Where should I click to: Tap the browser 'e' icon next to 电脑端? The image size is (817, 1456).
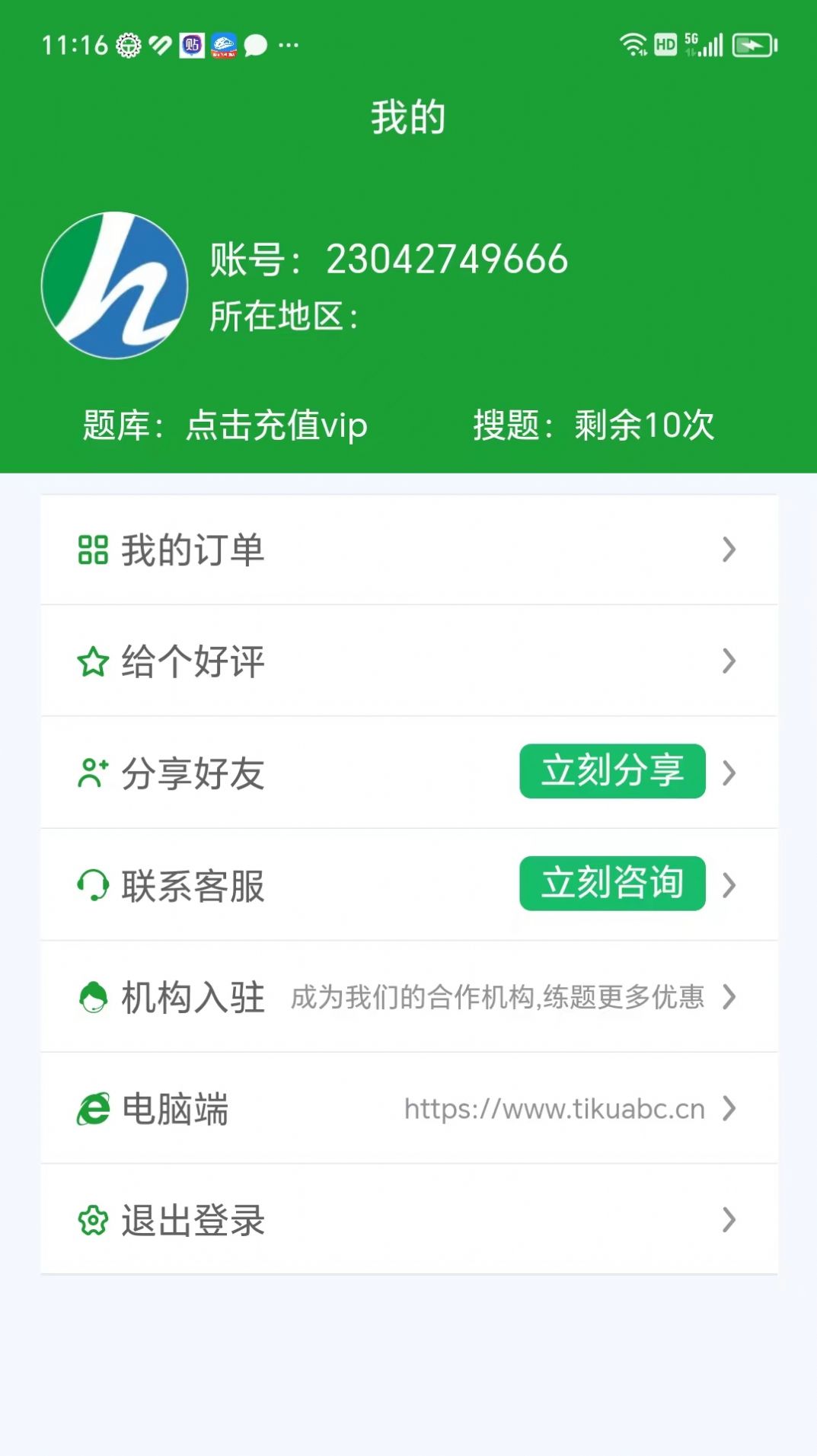click(x=93, y=1108)
